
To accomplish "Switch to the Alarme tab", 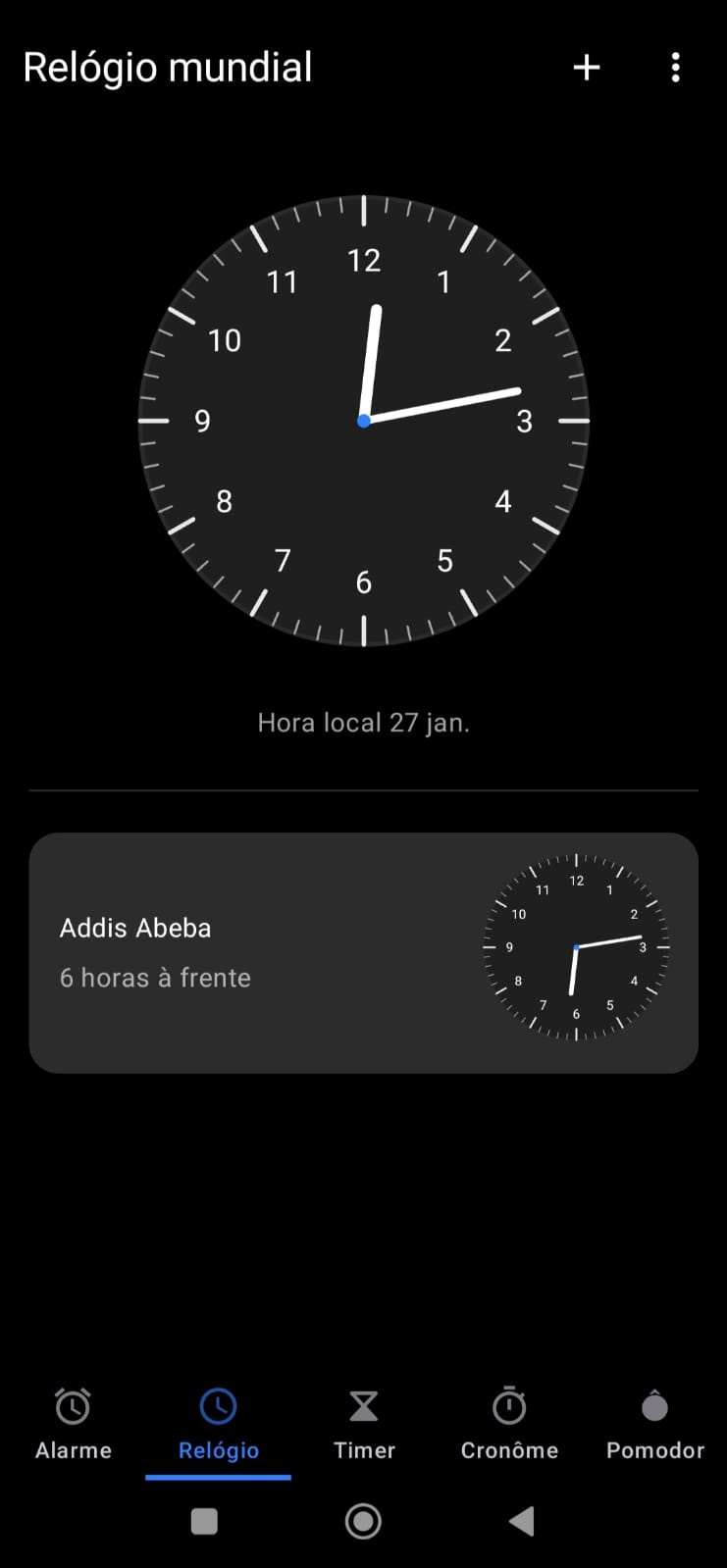I will pos(72,1429).
